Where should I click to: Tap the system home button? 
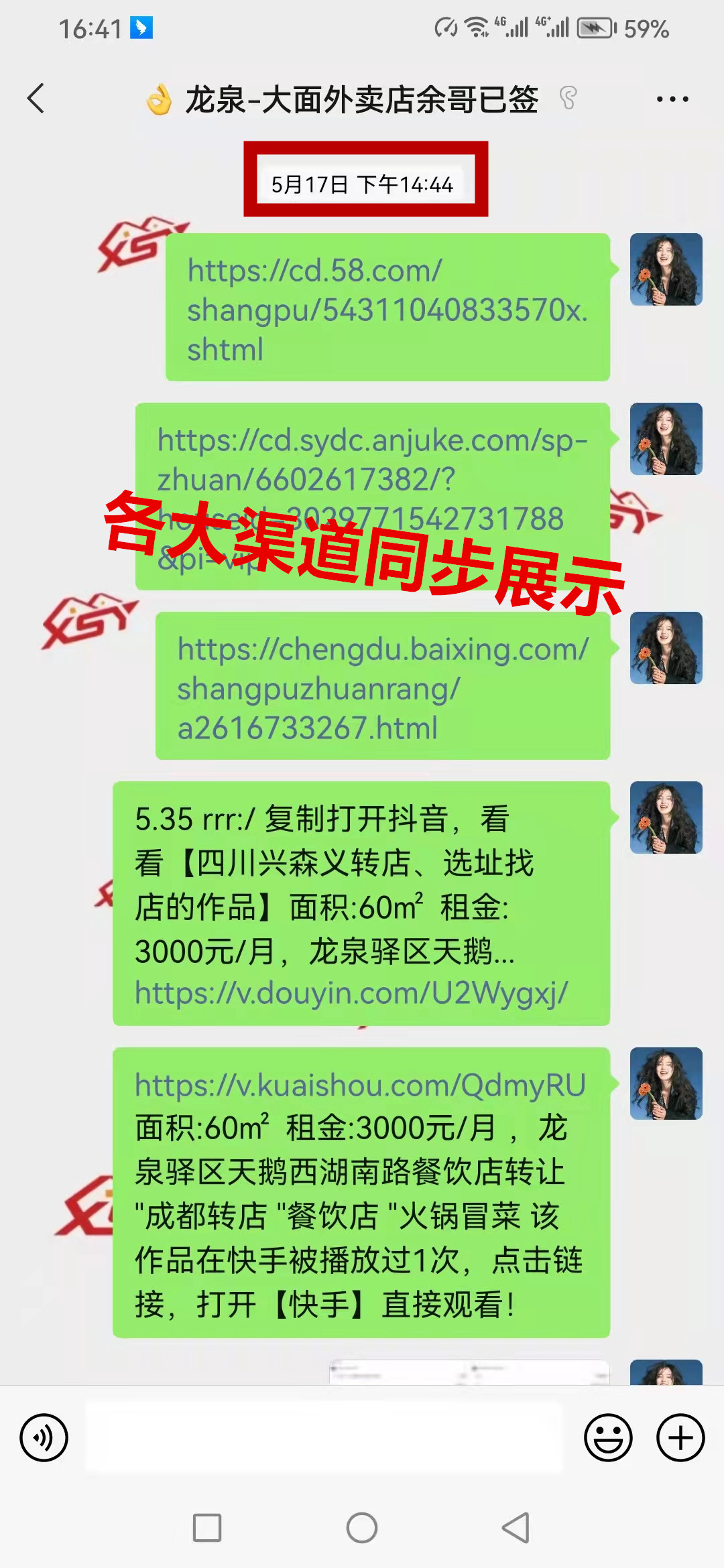[362, 1528]
